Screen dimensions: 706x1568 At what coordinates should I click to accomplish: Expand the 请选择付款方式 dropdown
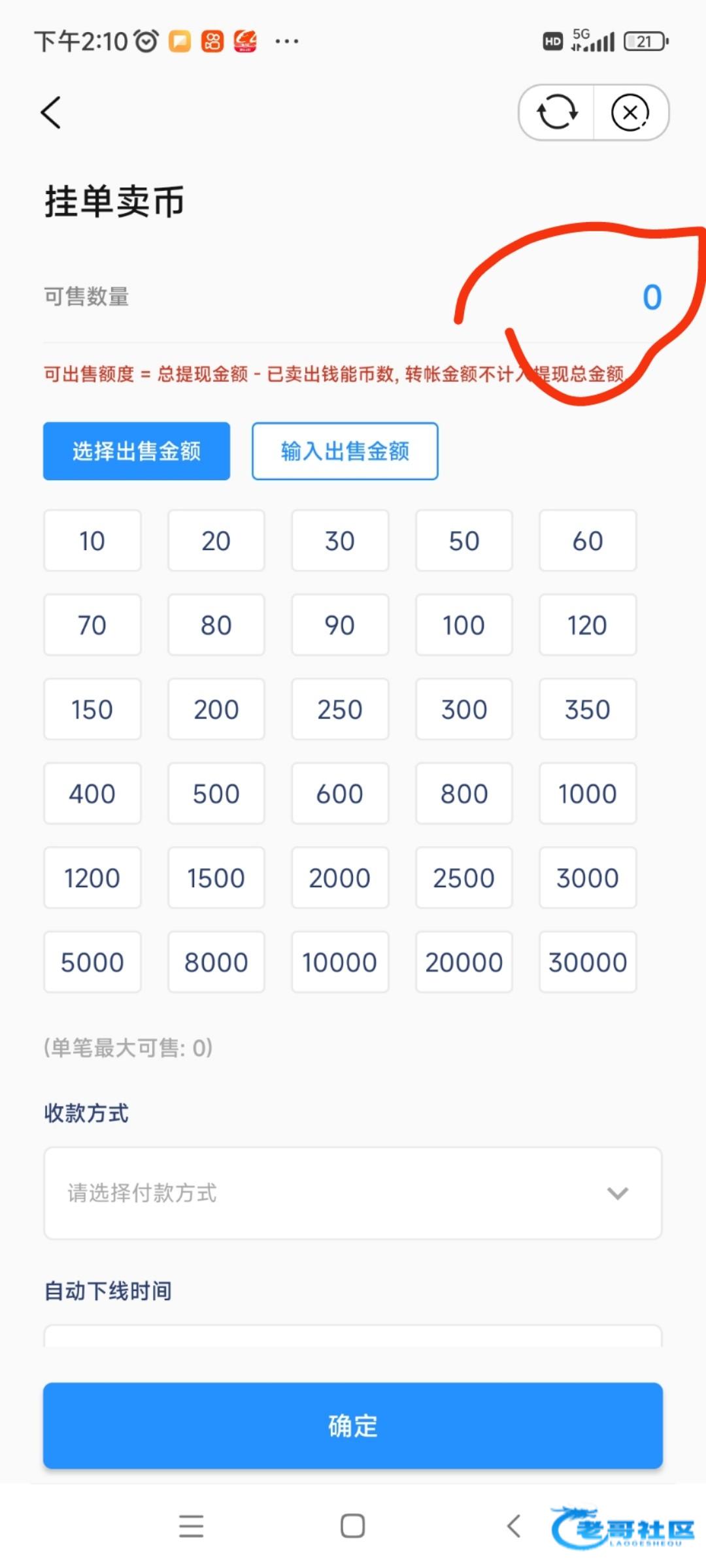coord(353,1193)
